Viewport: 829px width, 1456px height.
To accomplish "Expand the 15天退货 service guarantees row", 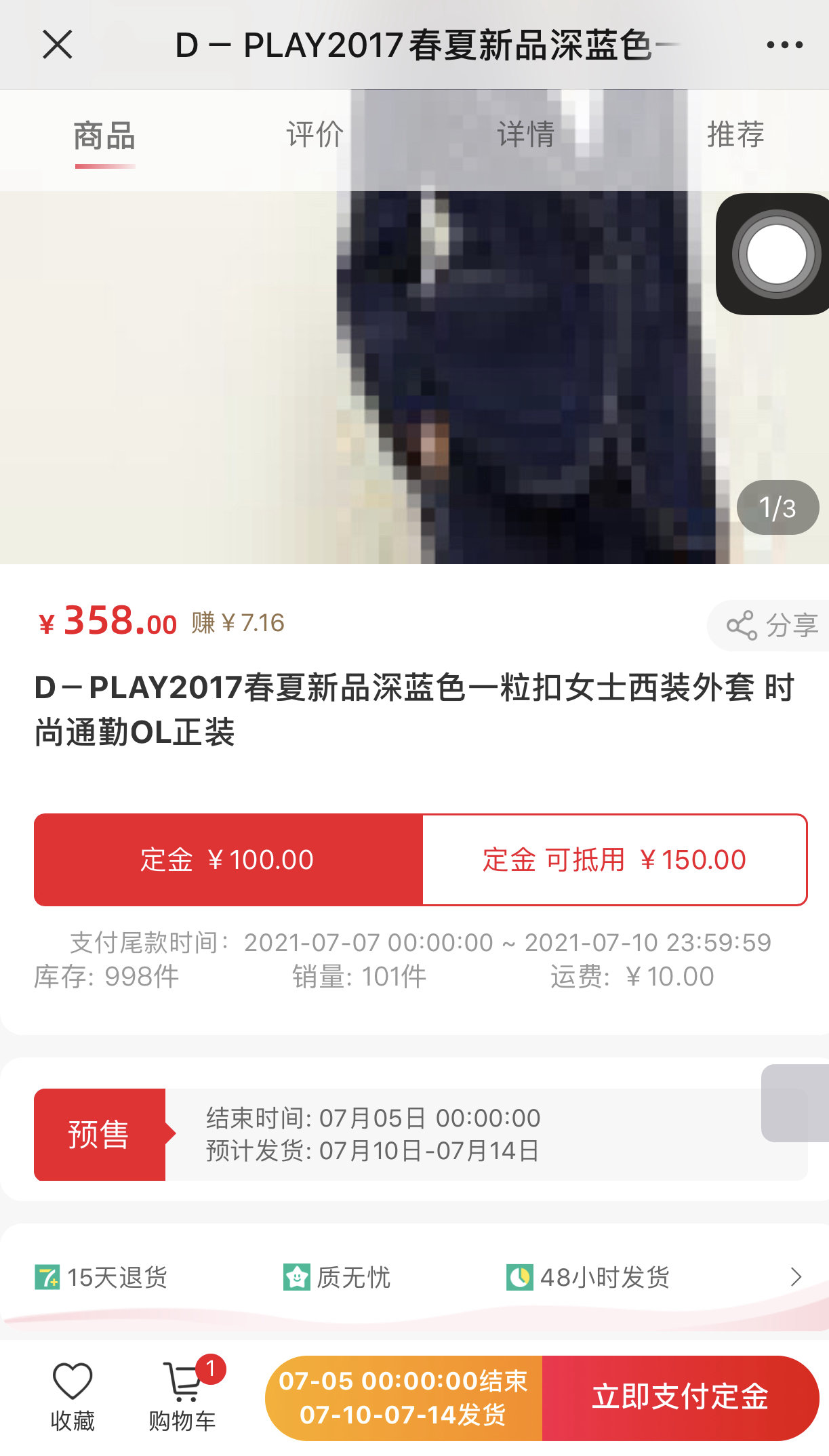I will 414,1278.
